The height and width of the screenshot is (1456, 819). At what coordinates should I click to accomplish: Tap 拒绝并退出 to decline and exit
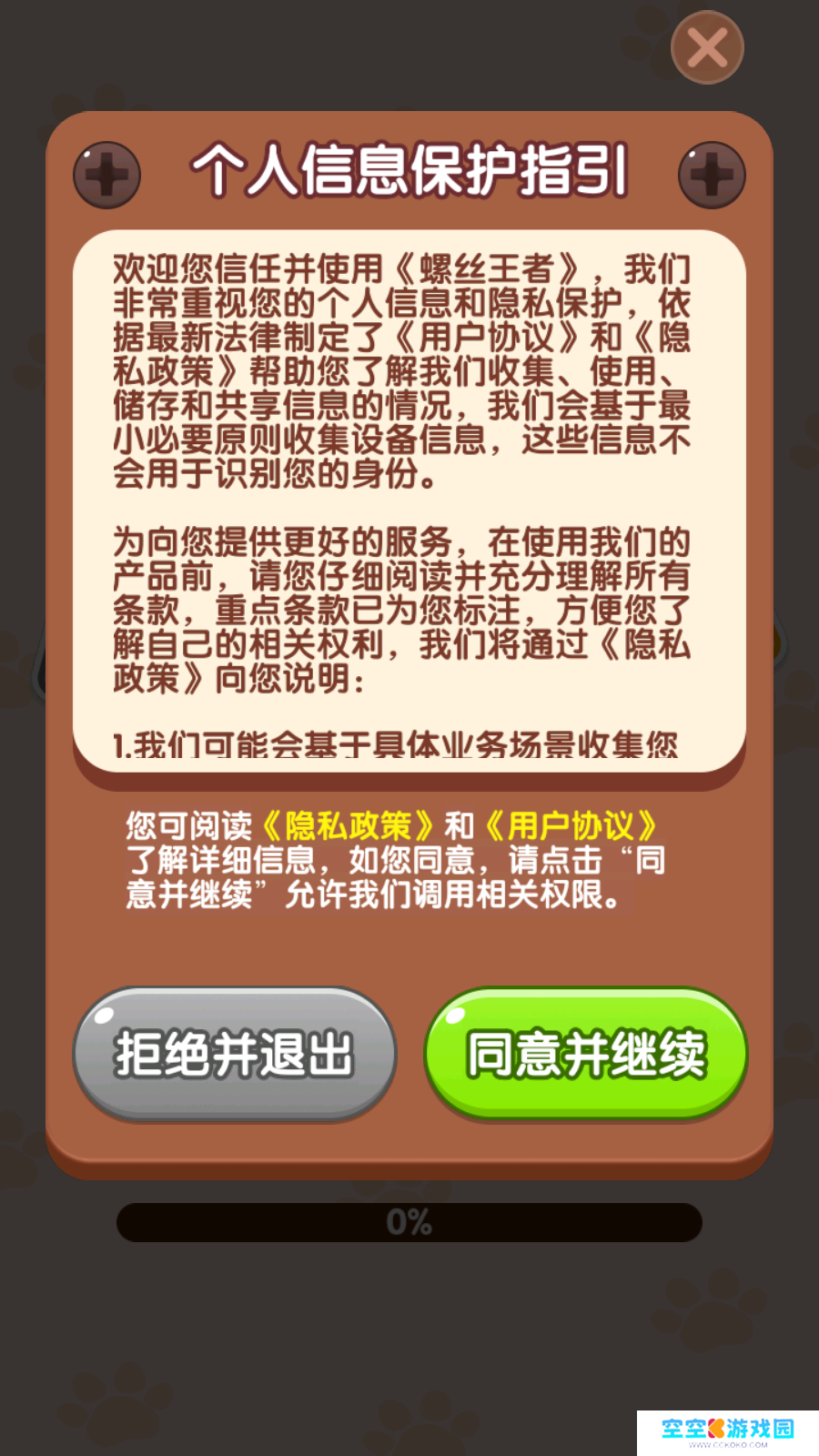pyautogui.click(x=234, y=1054)
